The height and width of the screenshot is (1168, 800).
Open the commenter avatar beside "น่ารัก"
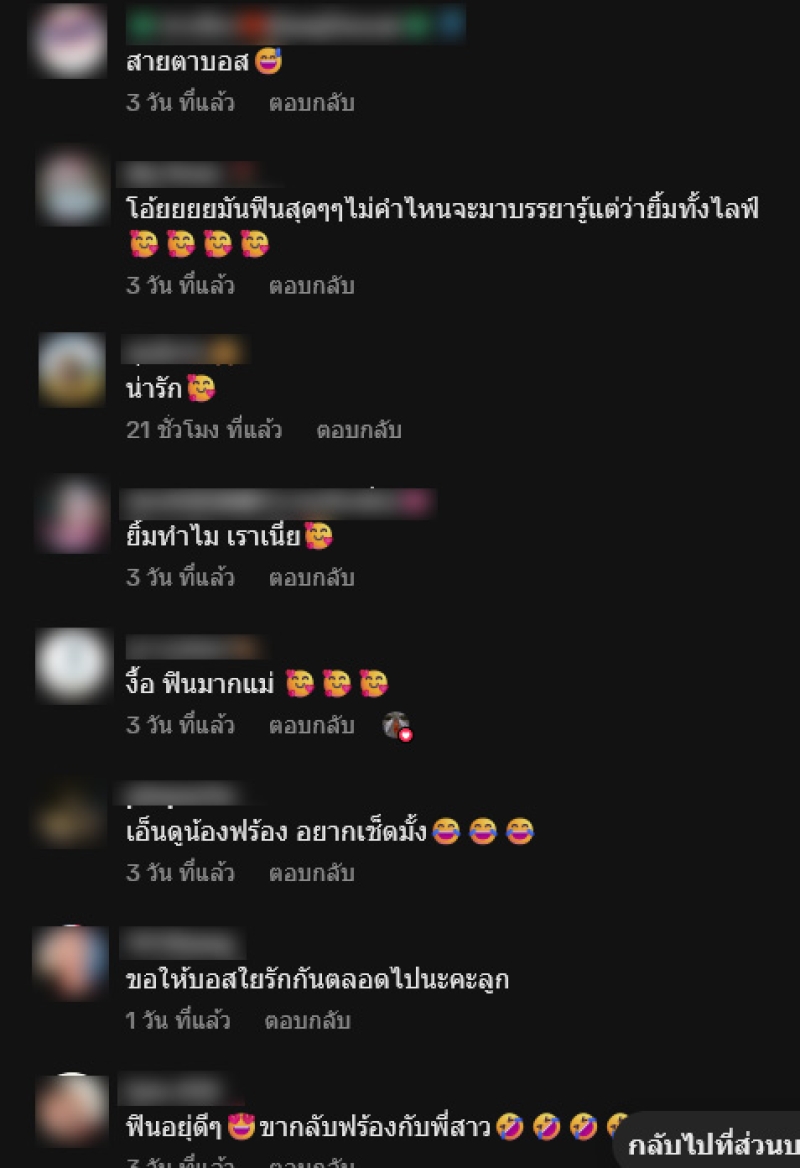point(71,369)
